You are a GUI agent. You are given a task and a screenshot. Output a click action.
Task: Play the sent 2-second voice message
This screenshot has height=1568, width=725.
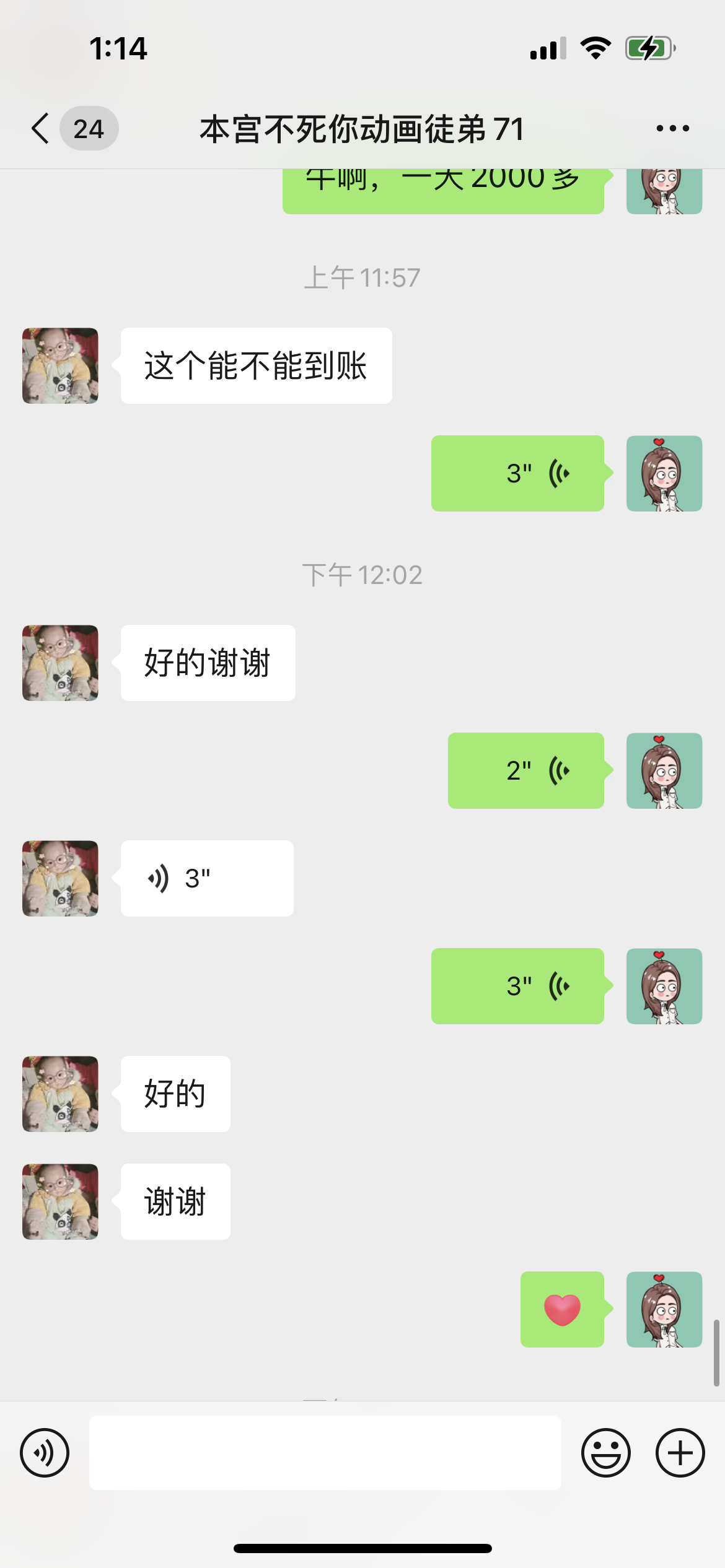tap(526, 770)
